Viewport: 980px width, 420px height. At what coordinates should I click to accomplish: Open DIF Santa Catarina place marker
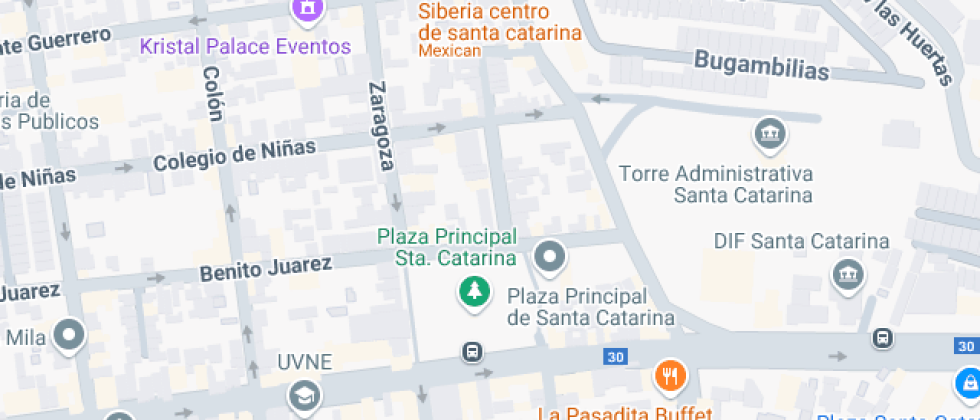point(847,274)
